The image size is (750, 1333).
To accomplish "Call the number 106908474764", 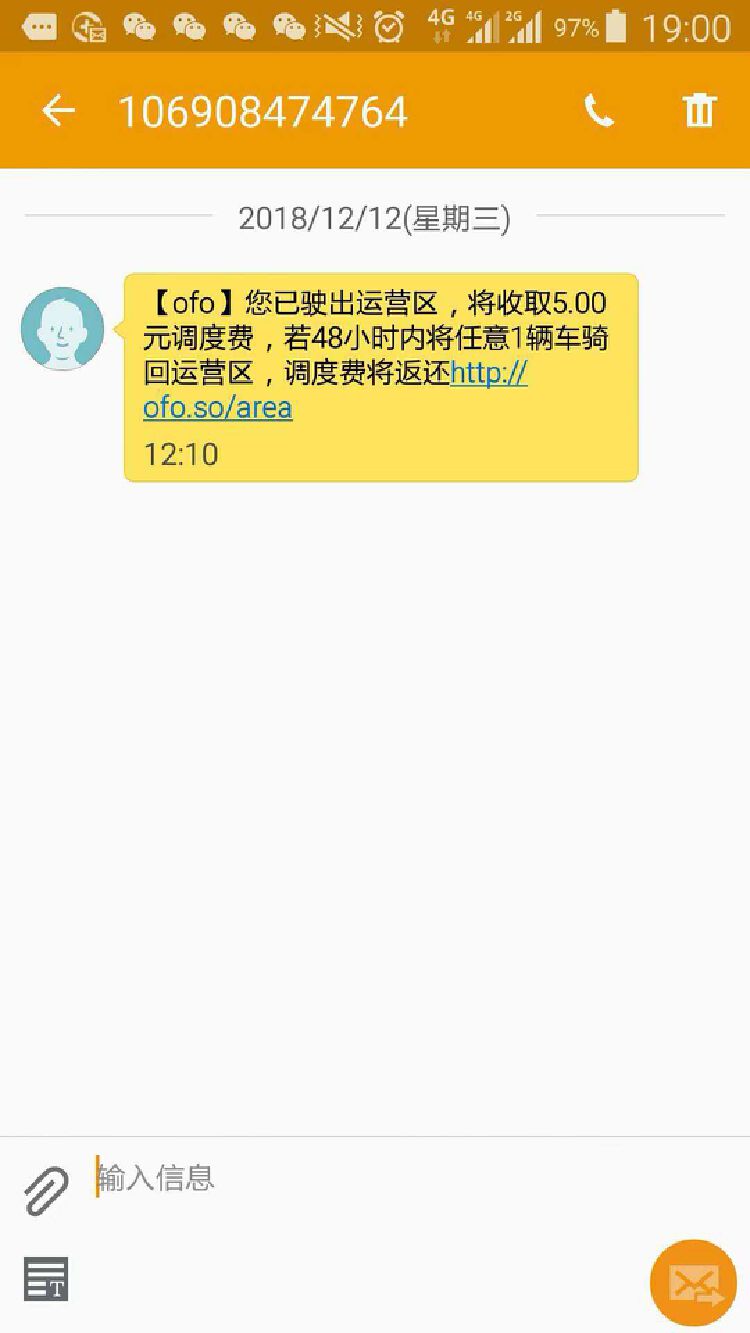I will tap(599, 111).
